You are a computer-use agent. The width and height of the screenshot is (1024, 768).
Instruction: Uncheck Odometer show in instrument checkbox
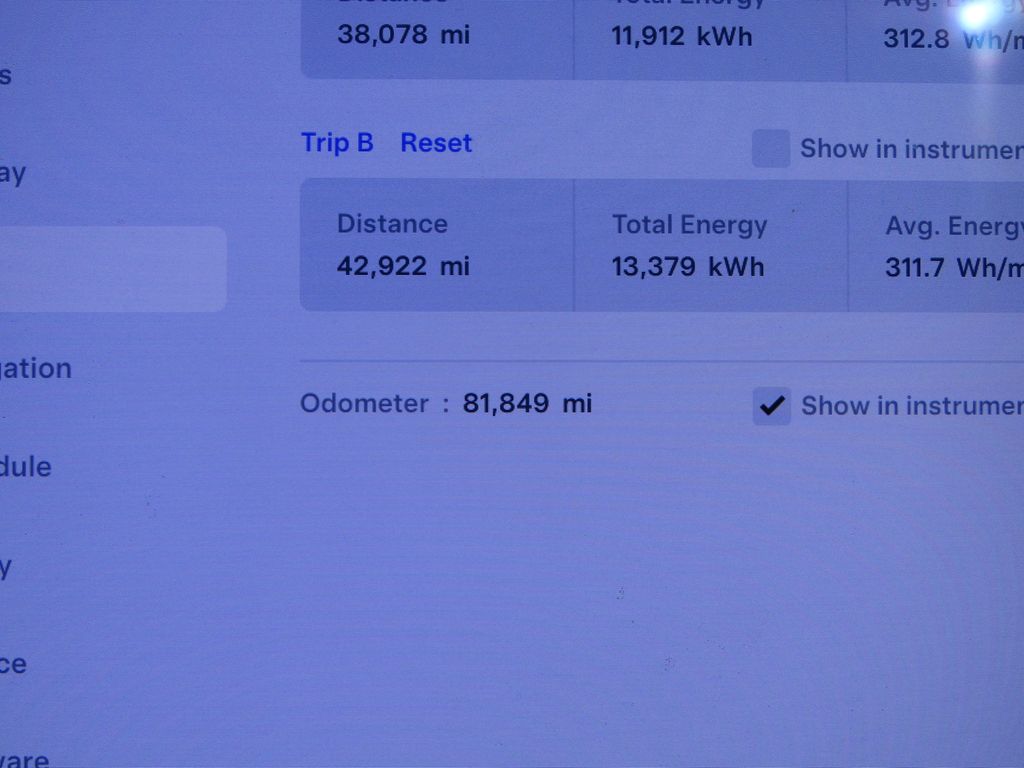click(771, 406)
